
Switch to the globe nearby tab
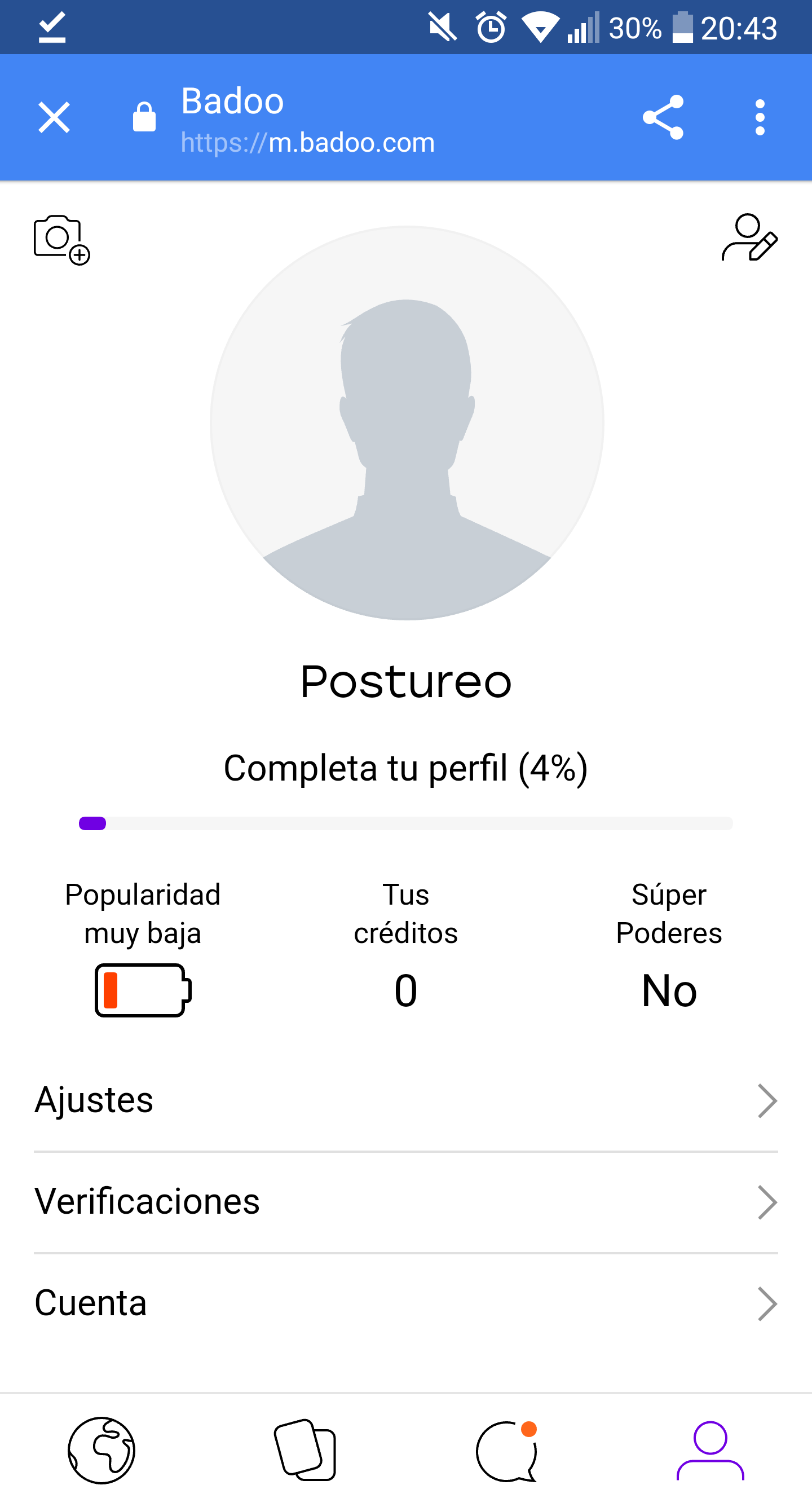(x=102, y=1451)
